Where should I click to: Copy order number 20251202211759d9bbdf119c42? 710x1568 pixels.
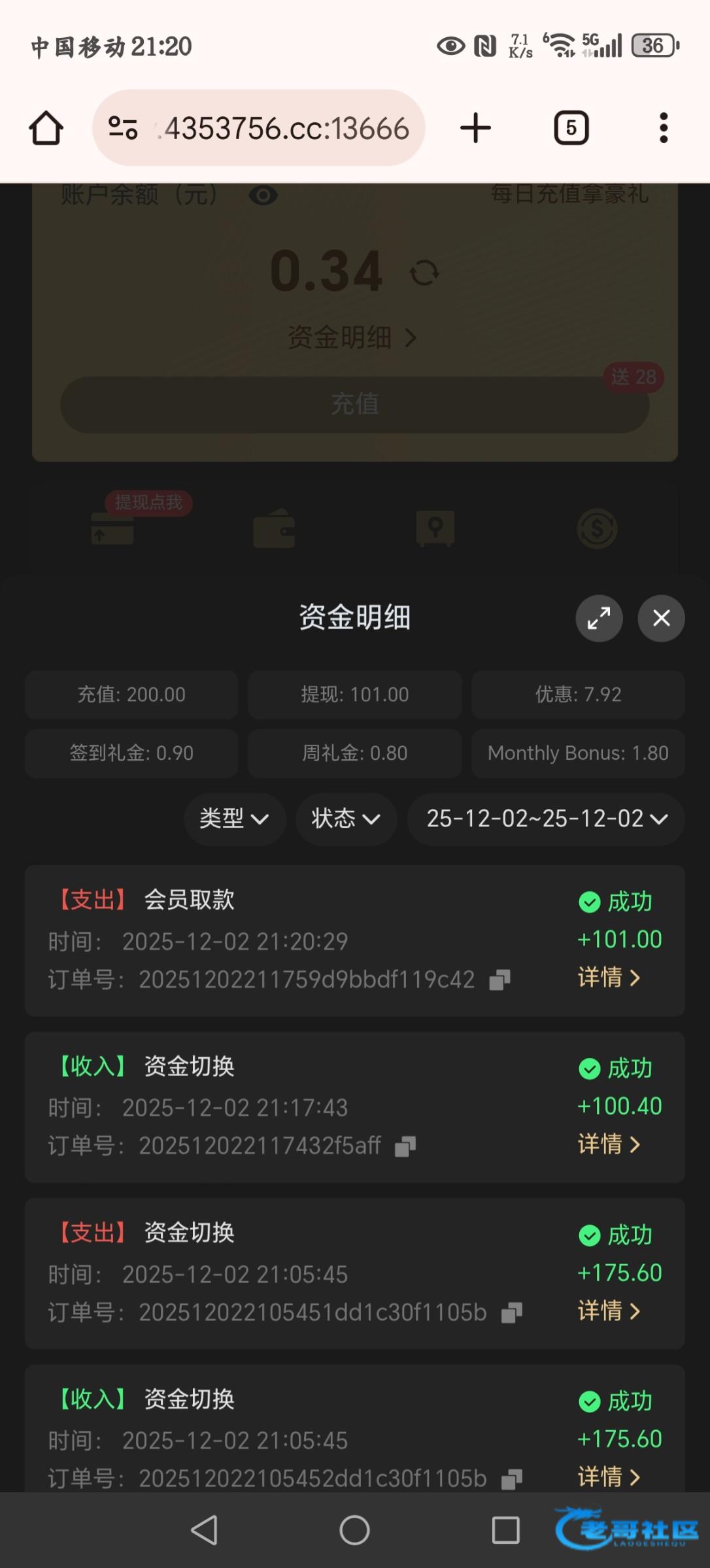coord(500,979)
